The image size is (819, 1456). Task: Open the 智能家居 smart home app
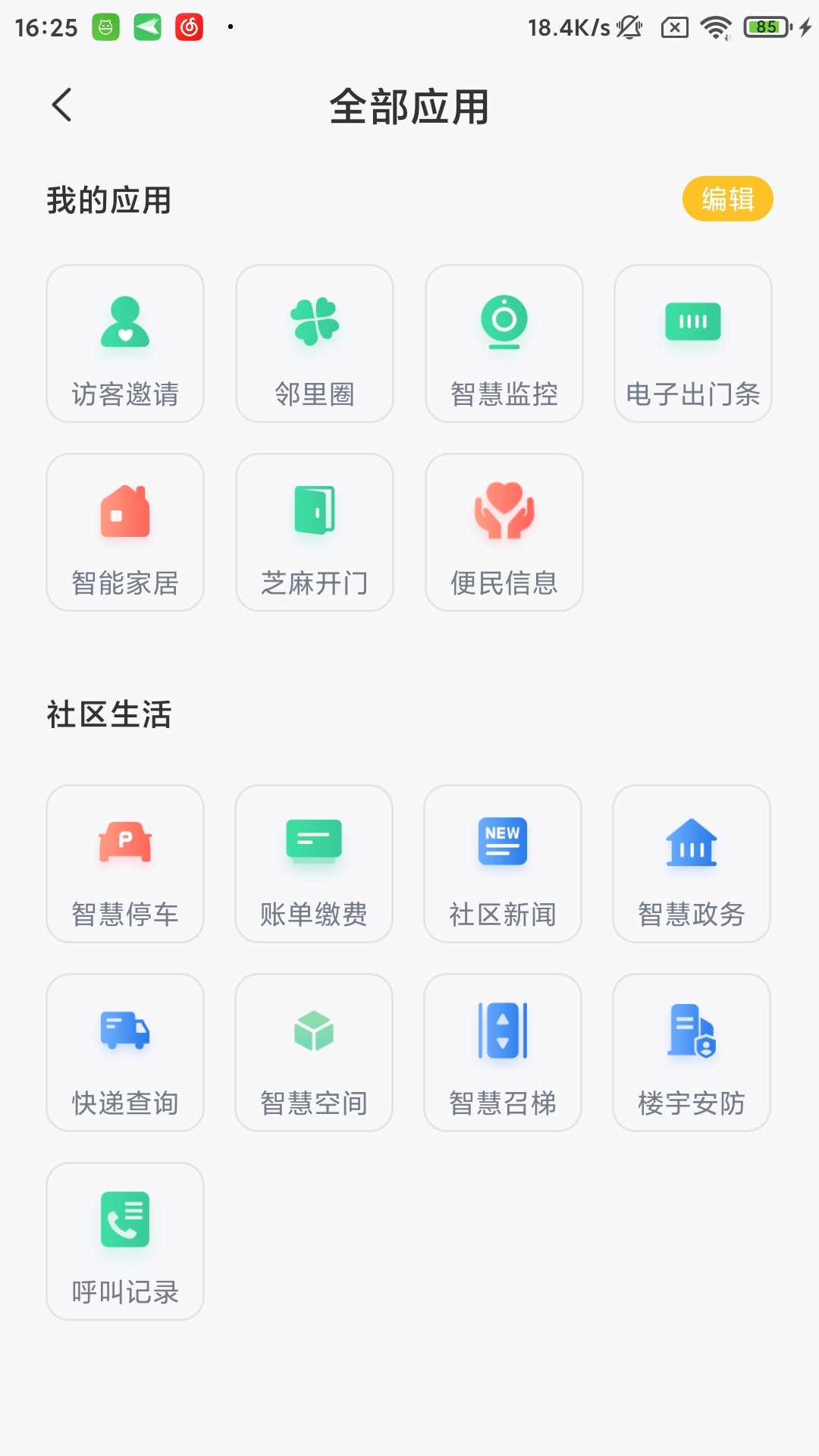click(x=124, y=531)
